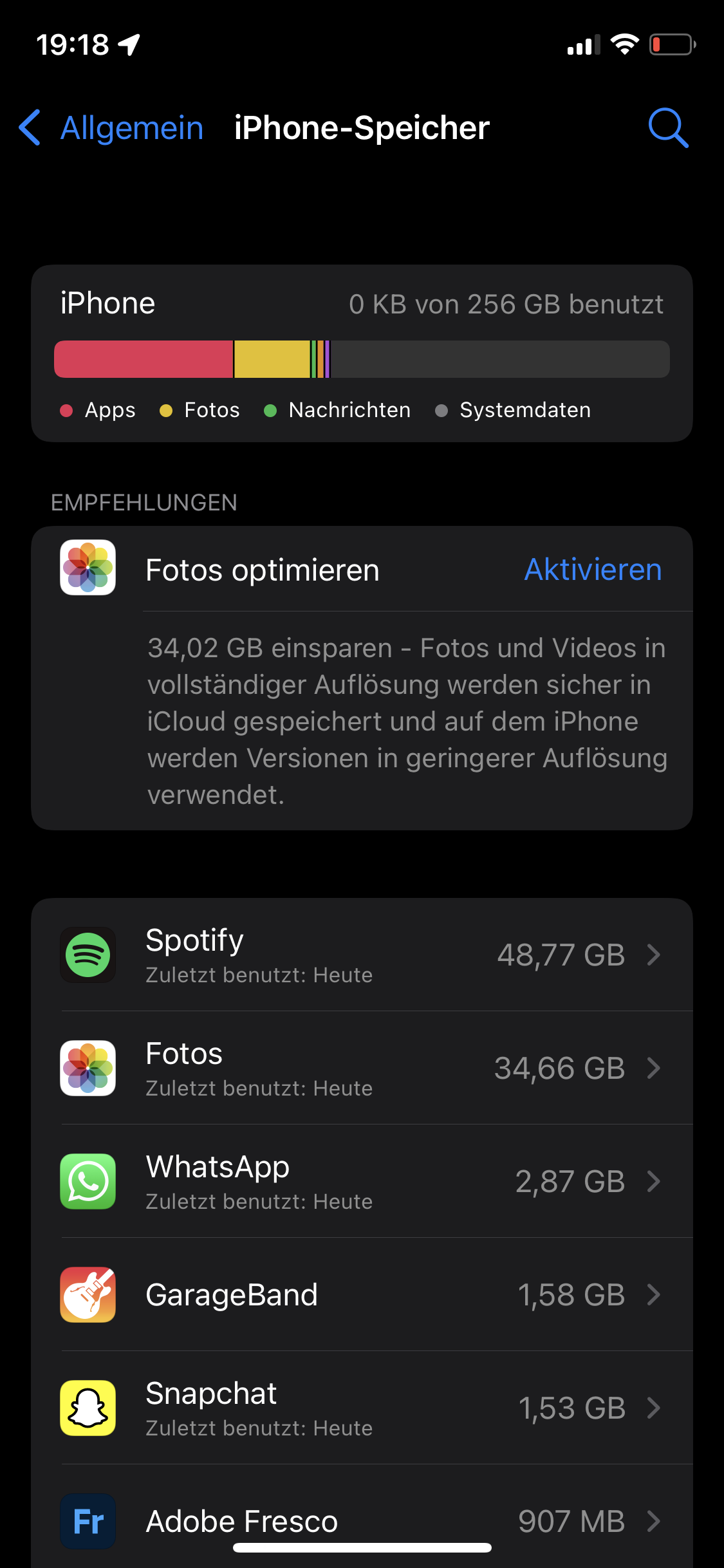Open Adobe Fresco storage entry

click(x=362, y=1520)
